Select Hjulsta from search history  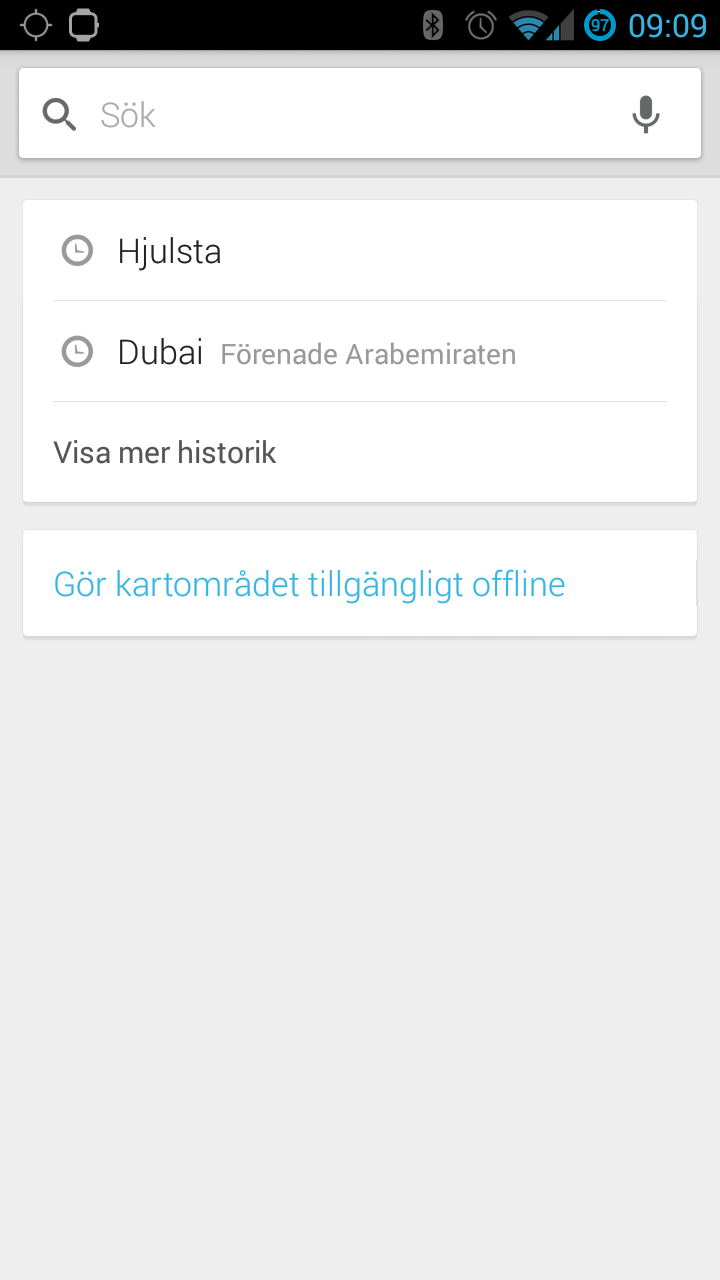(360, 250)
